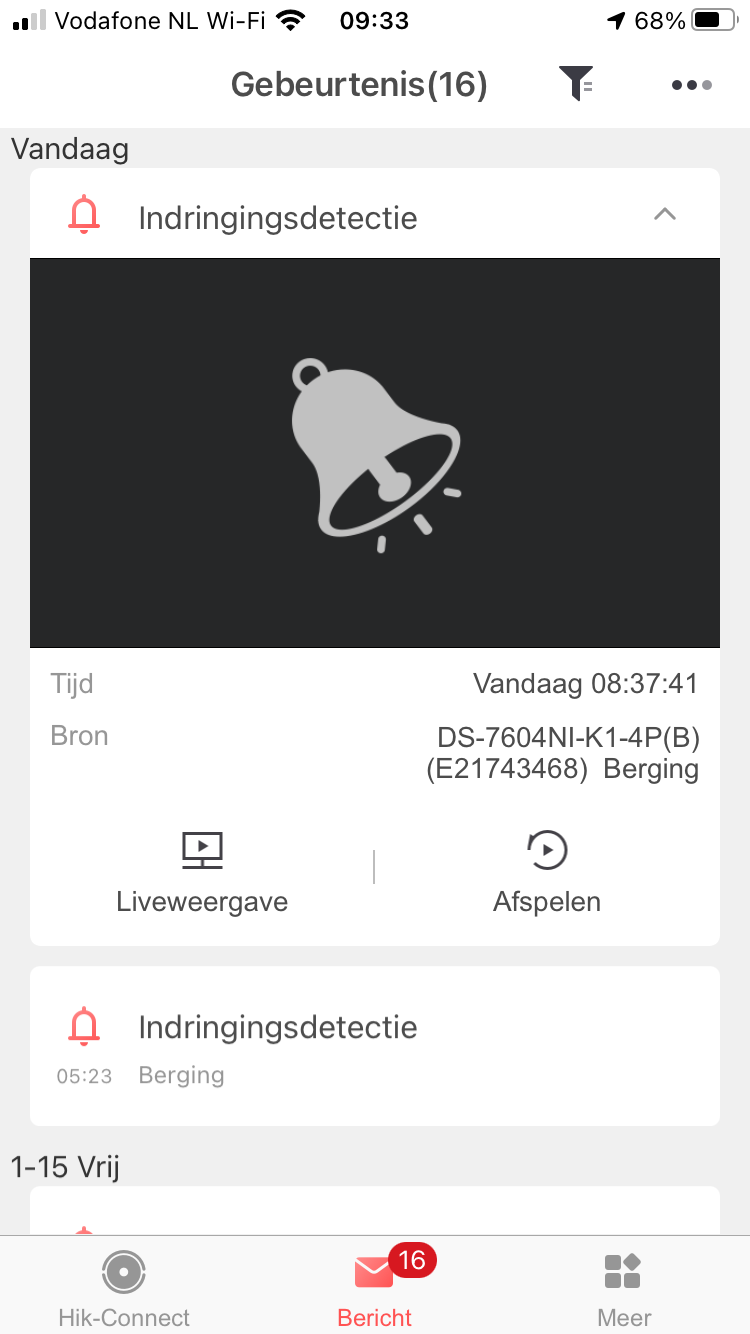The width and height of the screenshot is (750, 1334).
Task: Open the 05:23 Indringingsdetectie event from Berging
Action: (375, 1045)
